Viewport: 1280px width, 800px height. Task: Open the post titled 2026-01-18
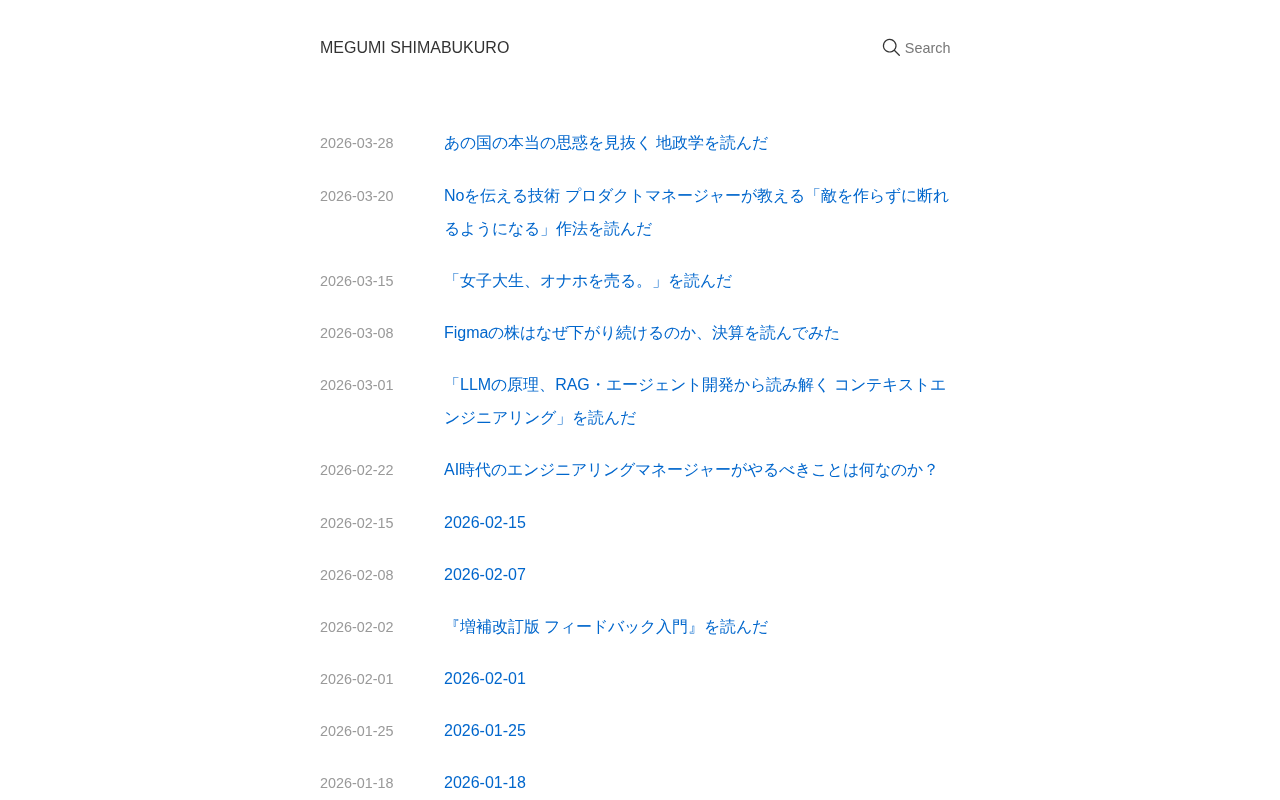tap(484, 783)
